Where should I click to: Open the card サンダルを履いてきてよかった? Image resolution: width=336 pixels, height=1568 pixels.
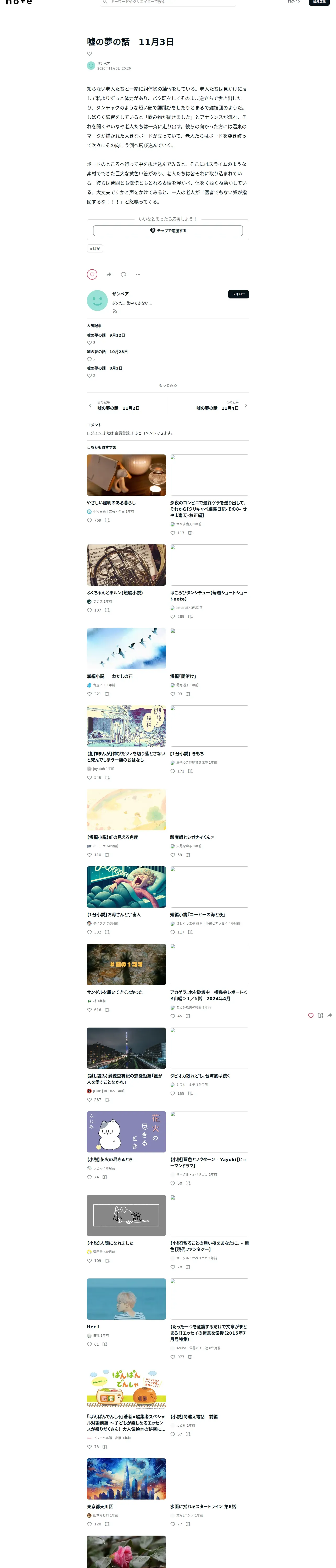point(126,965)
